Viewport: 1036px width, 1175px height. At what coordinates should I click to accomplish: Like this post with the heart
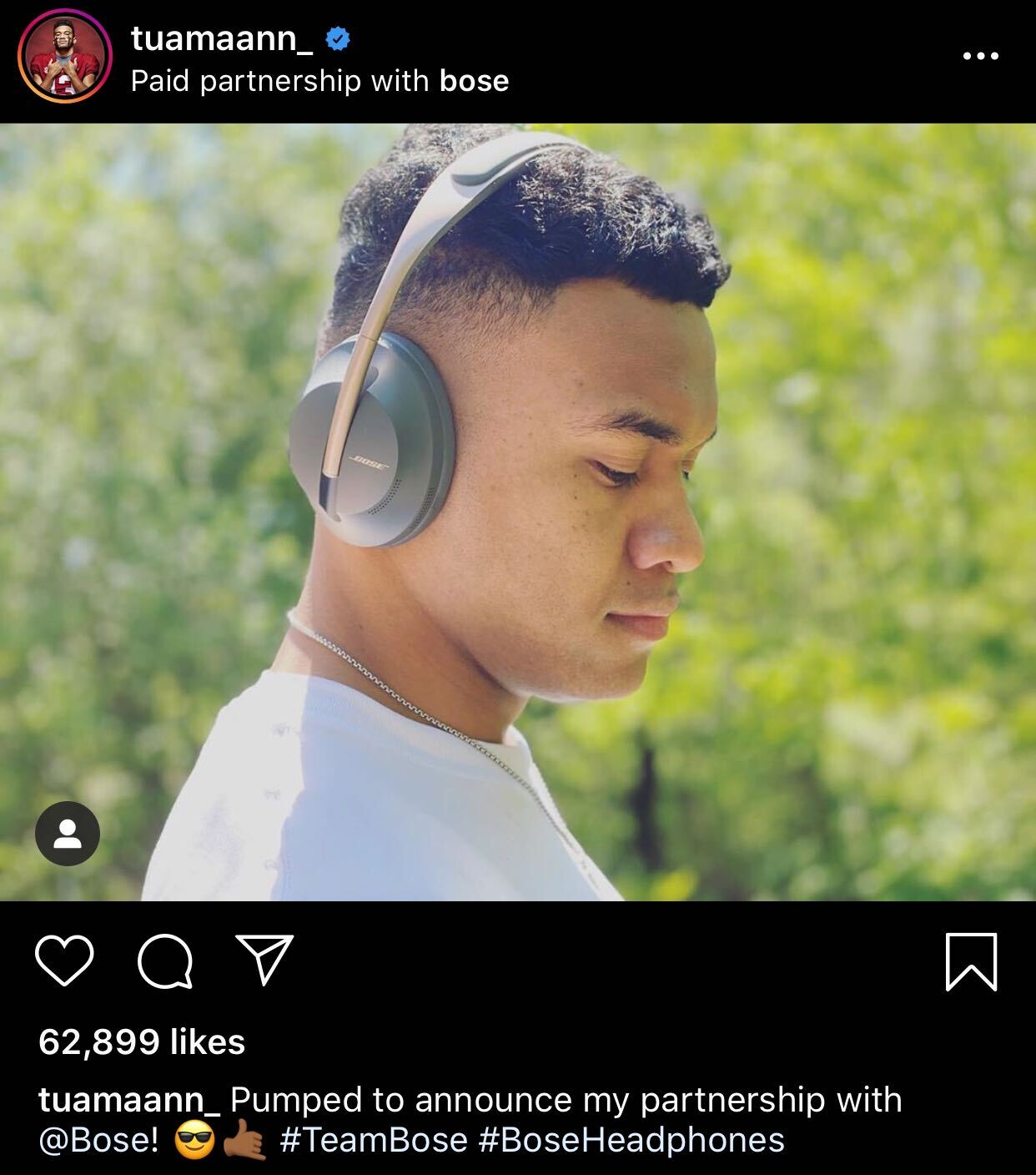pos(65,961)
